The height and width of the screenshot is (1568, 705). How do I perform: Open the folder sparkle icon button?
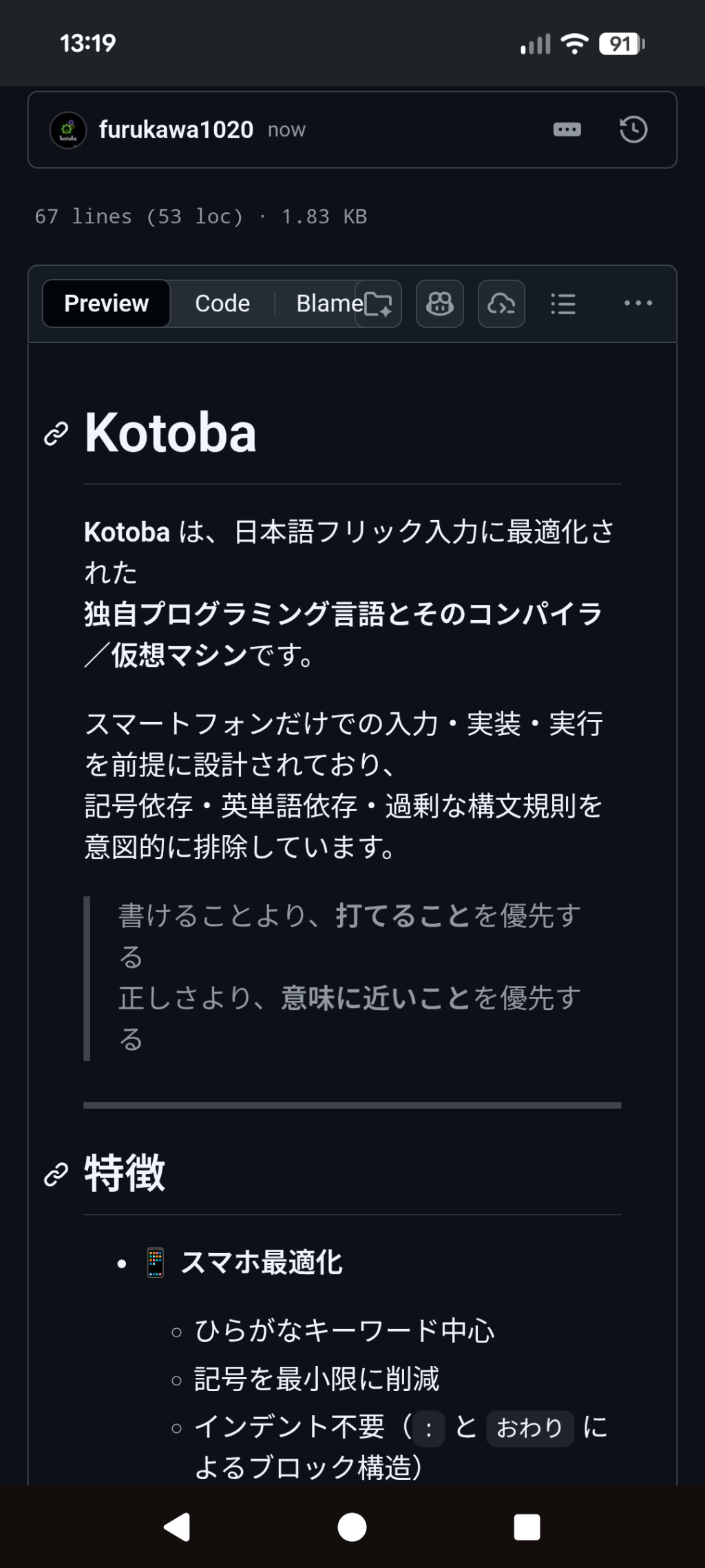pos(379,303)
